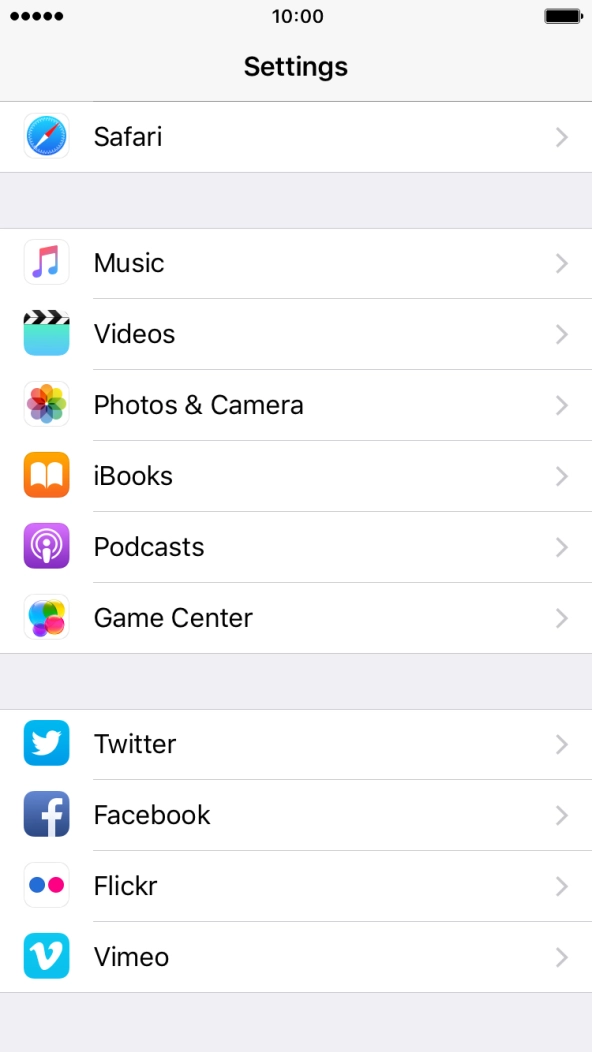Open Vimeo settings
The height and width of the screenshot is (1052, 592).
296,957
